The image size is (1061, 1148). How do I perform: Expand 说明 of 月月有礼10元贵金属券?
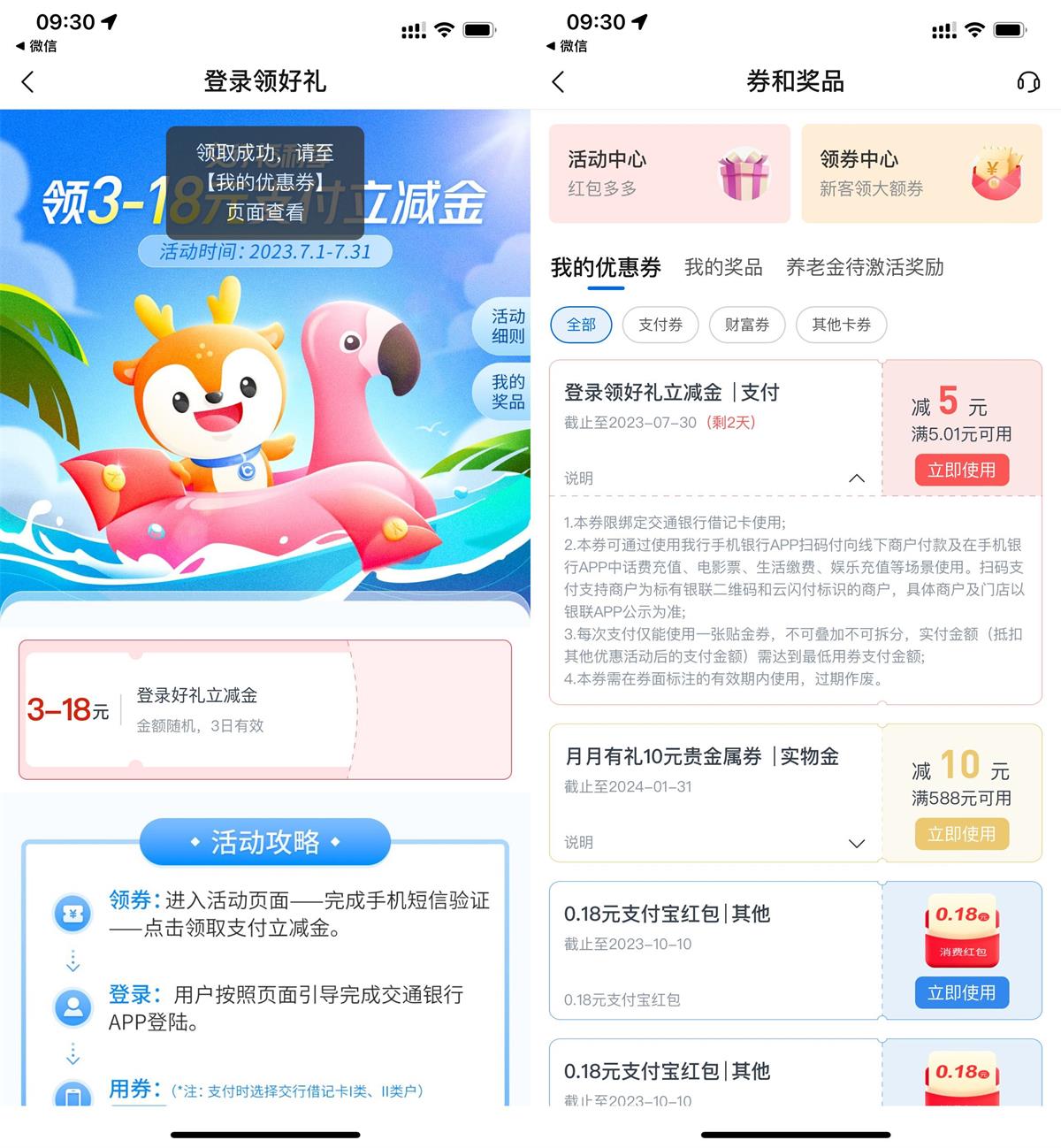[856, 843]
